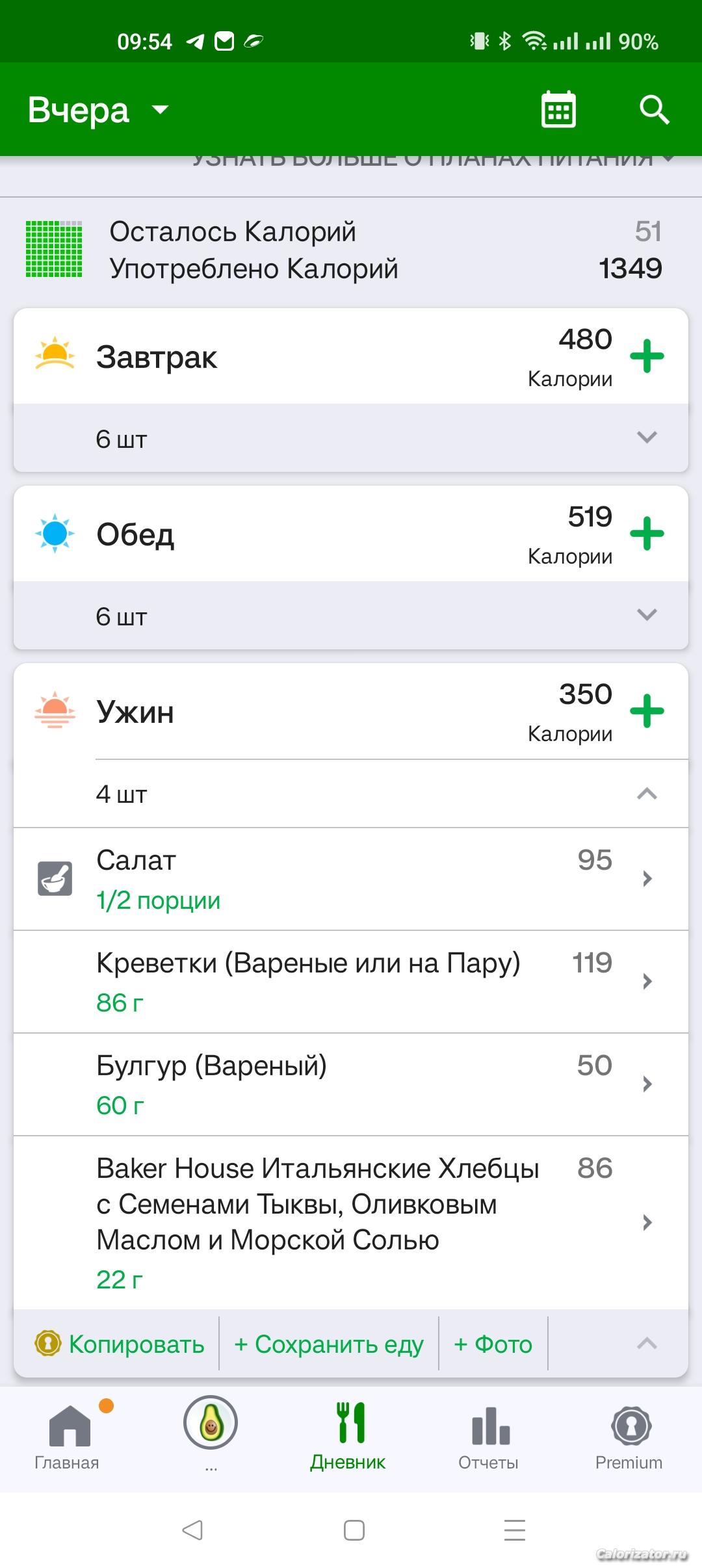Tap Сохранить еду
This screenshot has width=702, height=1568.
[329, 1344]
